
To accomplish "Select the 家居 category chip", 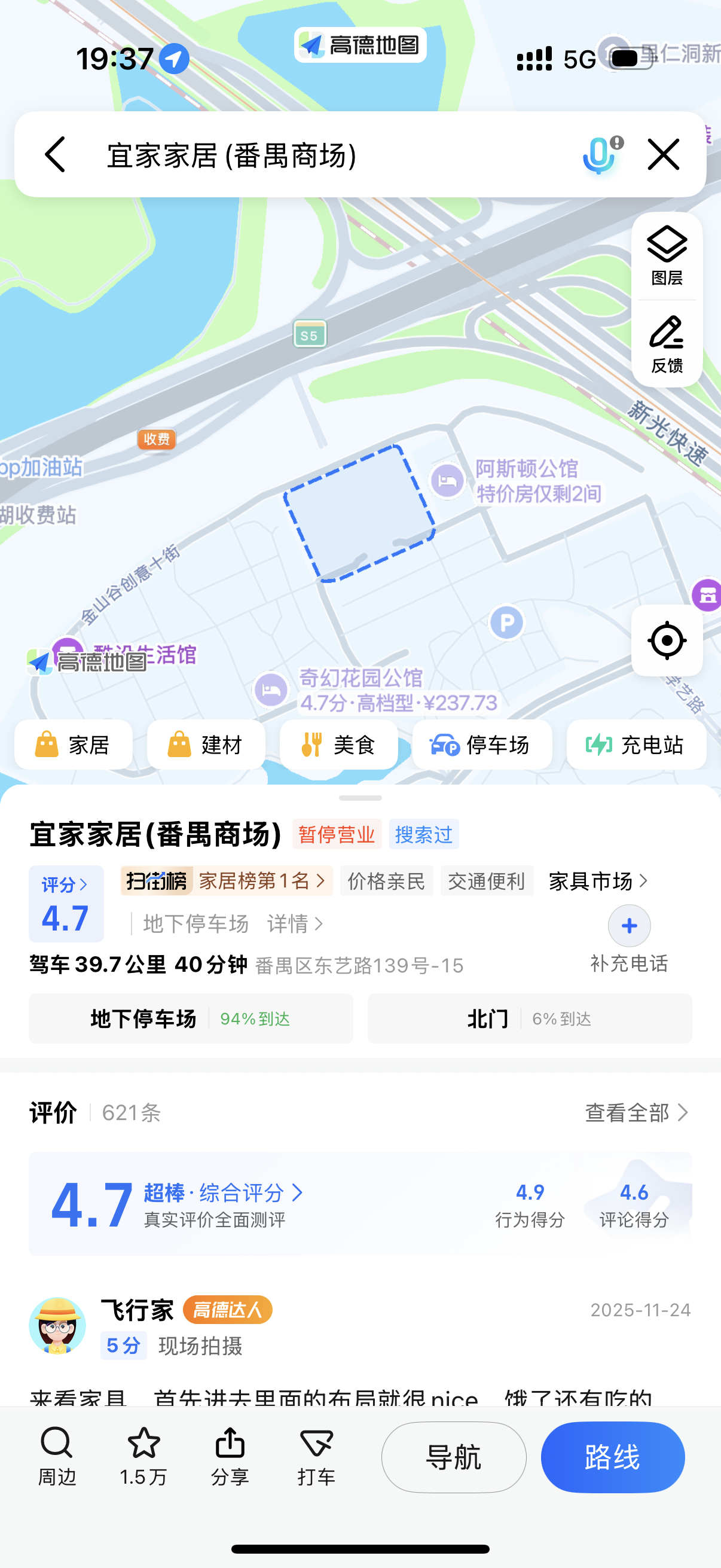I will click(74, 745).
